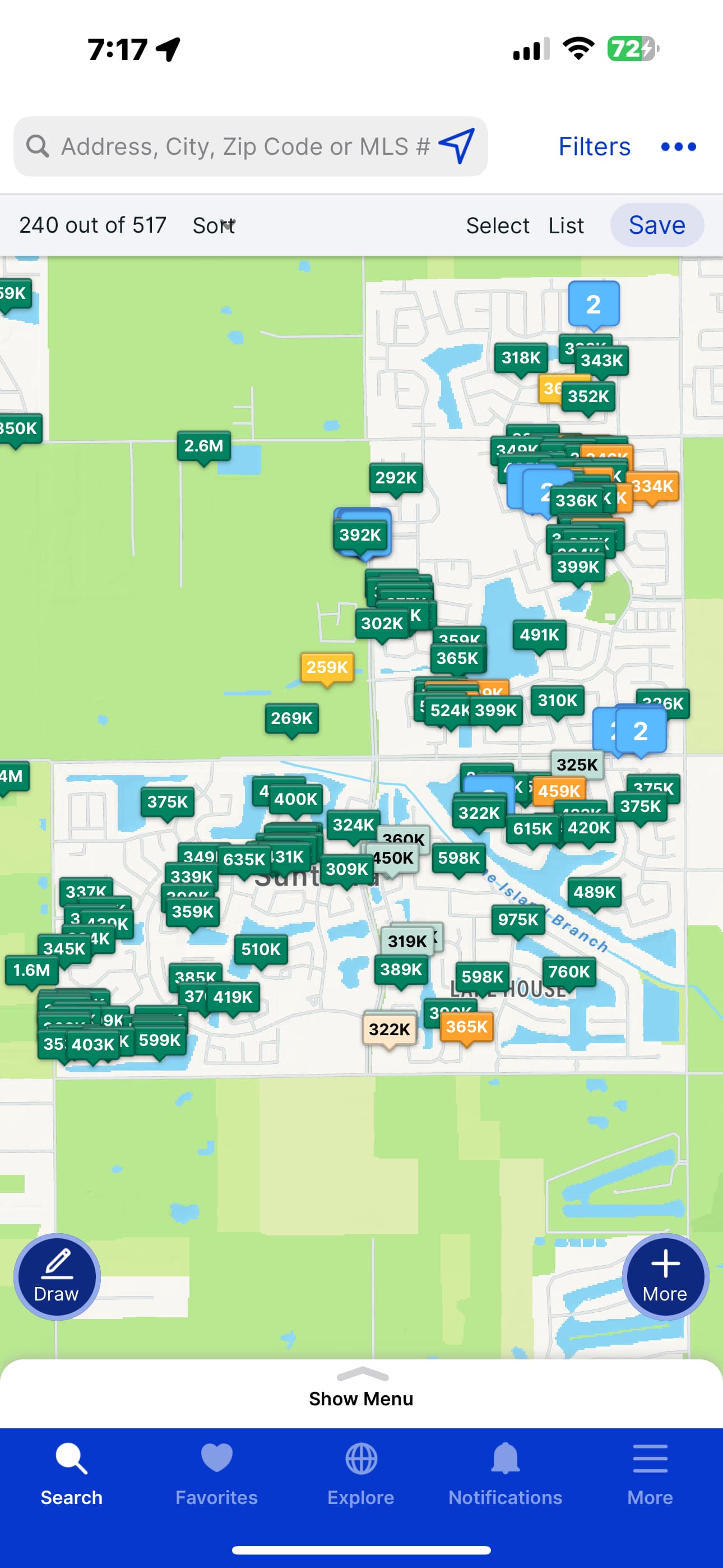Use the current location arrow icon
The height and width of the screenshot is (1568, 723).
pos(456,146)
